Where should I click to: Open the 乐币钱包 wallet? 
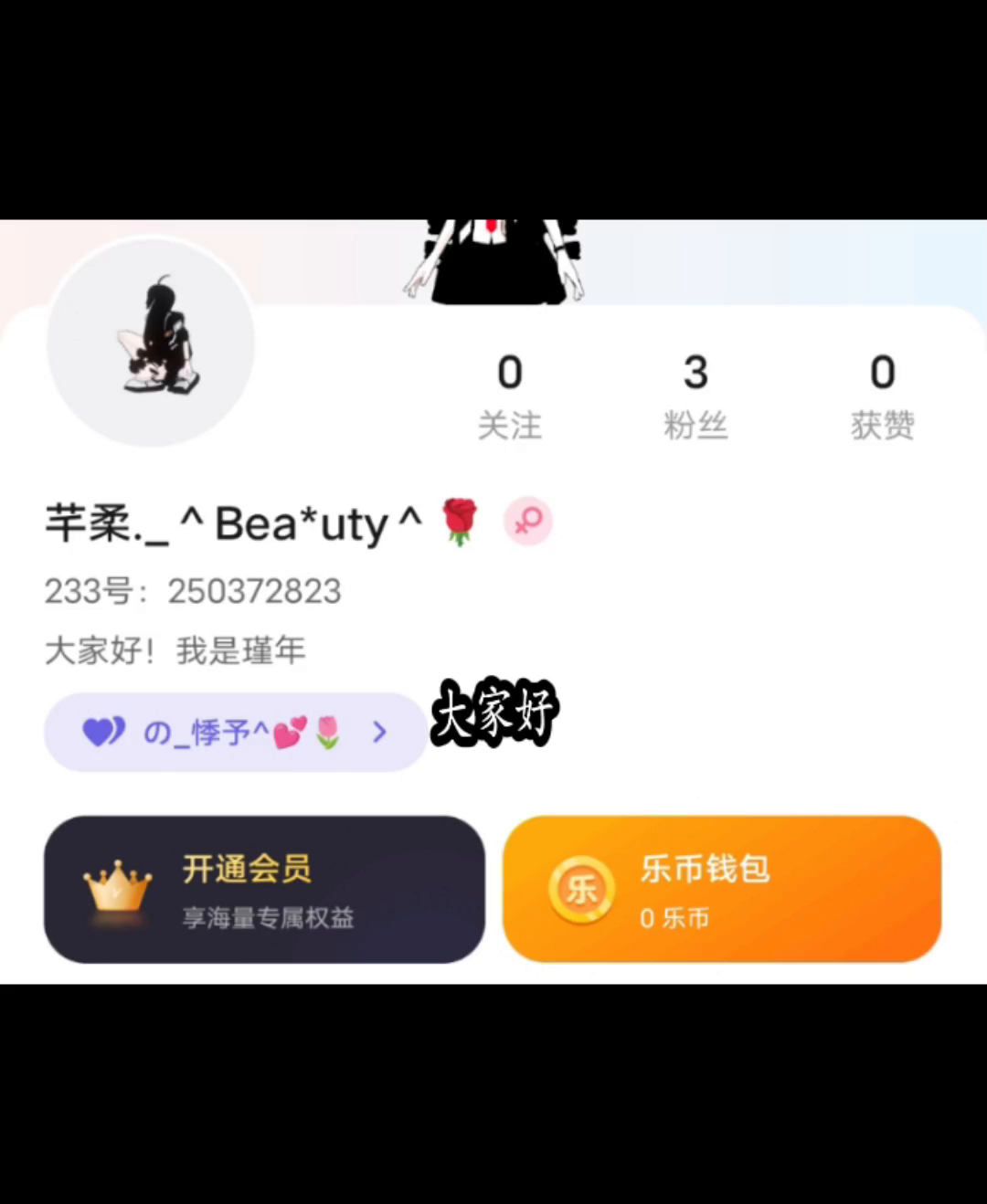pos(722,889)
